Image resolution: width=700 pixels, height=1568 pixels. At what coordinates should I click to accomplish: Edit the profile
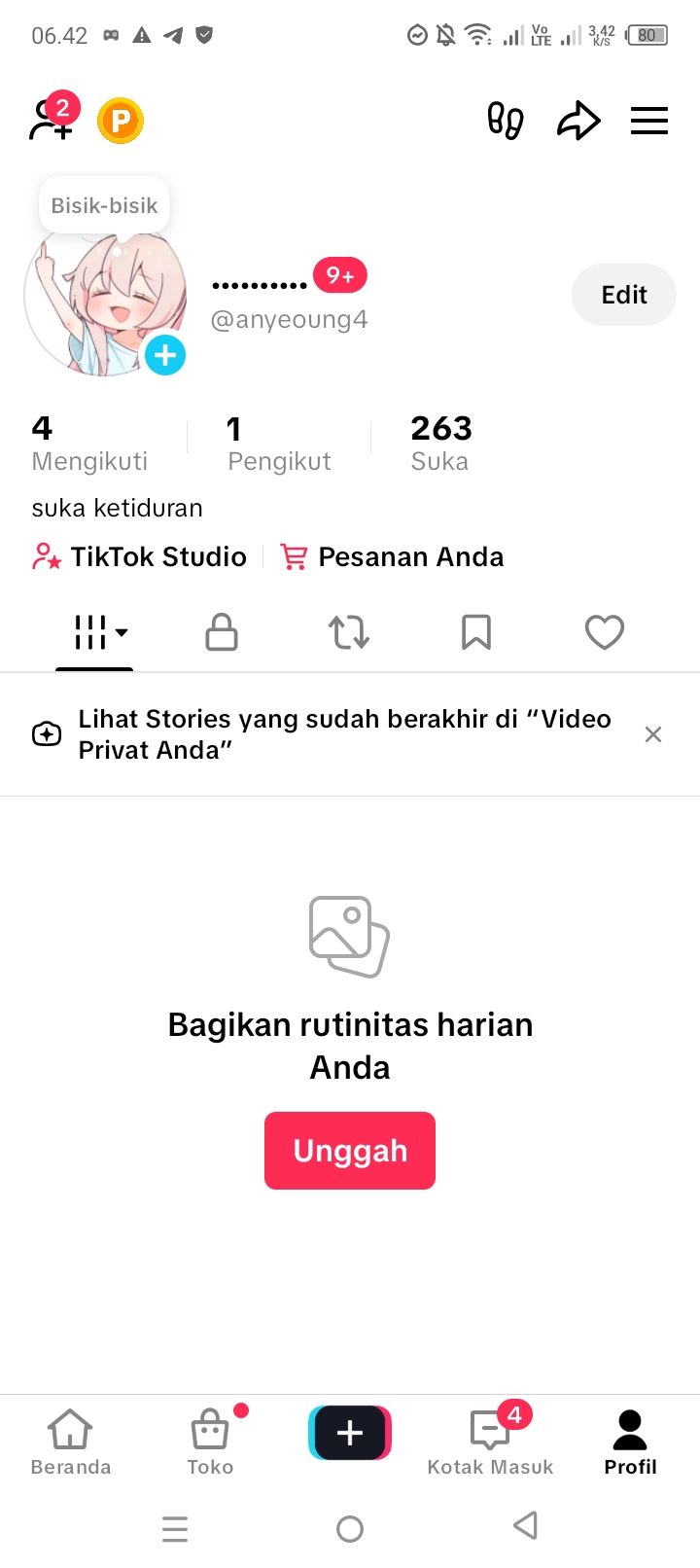tap(623, 295)
